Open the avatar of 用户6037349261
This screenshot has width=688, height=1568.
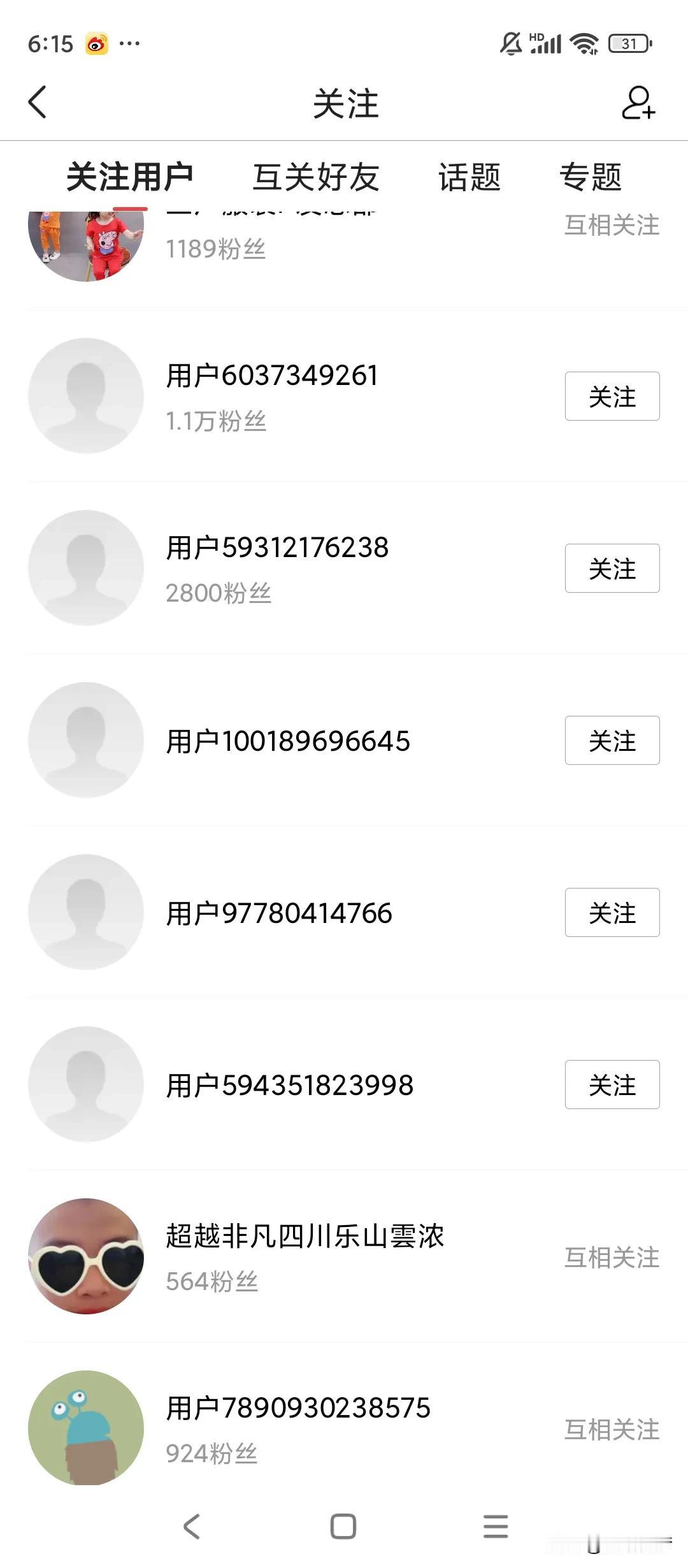pyautogui.click(x=86, y=396)
